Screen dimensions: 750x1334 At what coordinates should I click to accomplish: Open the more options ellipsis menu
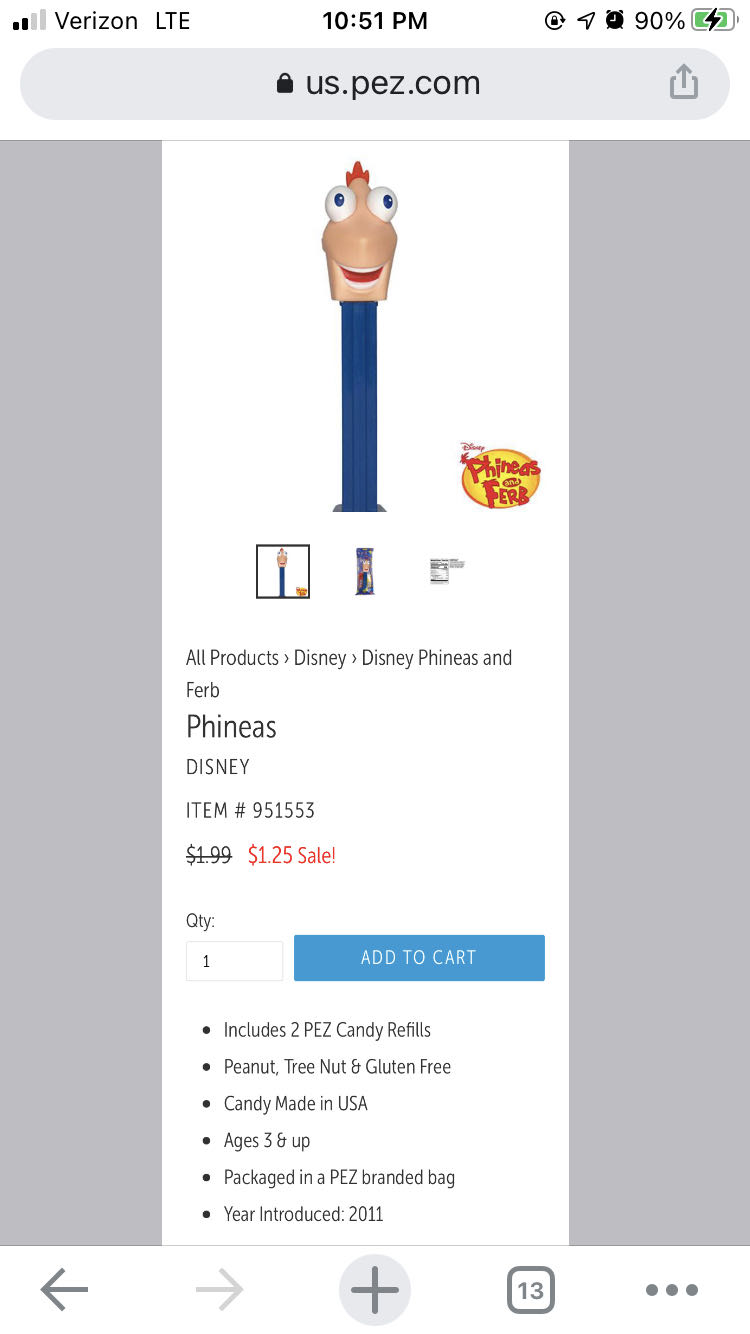click(672, 1289)
